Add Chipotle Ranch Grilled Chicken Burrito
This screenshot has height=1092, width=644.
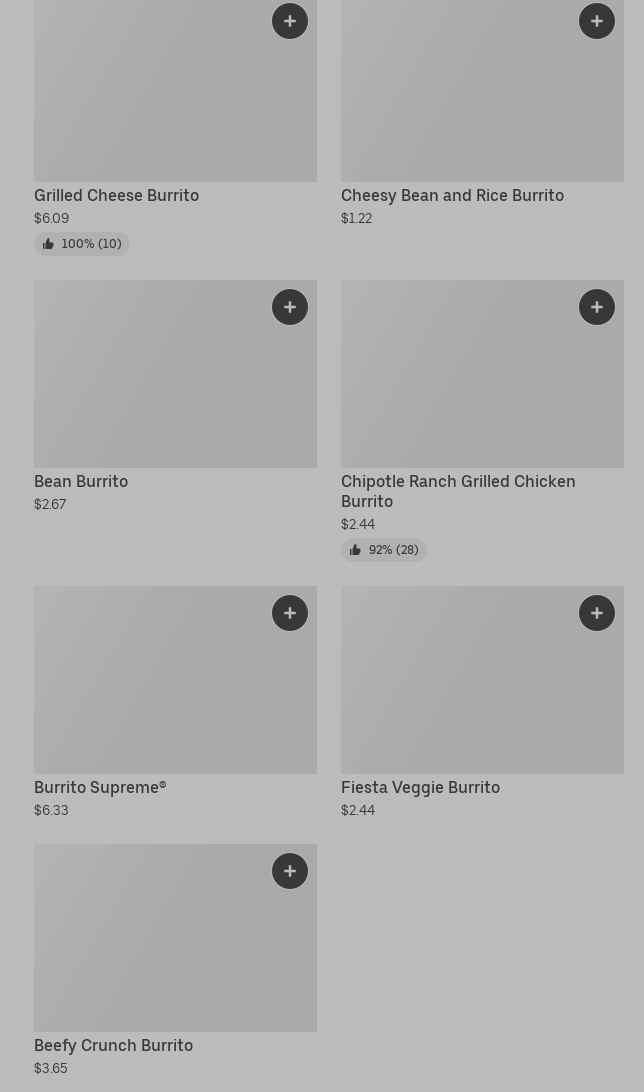coord(597,307)
